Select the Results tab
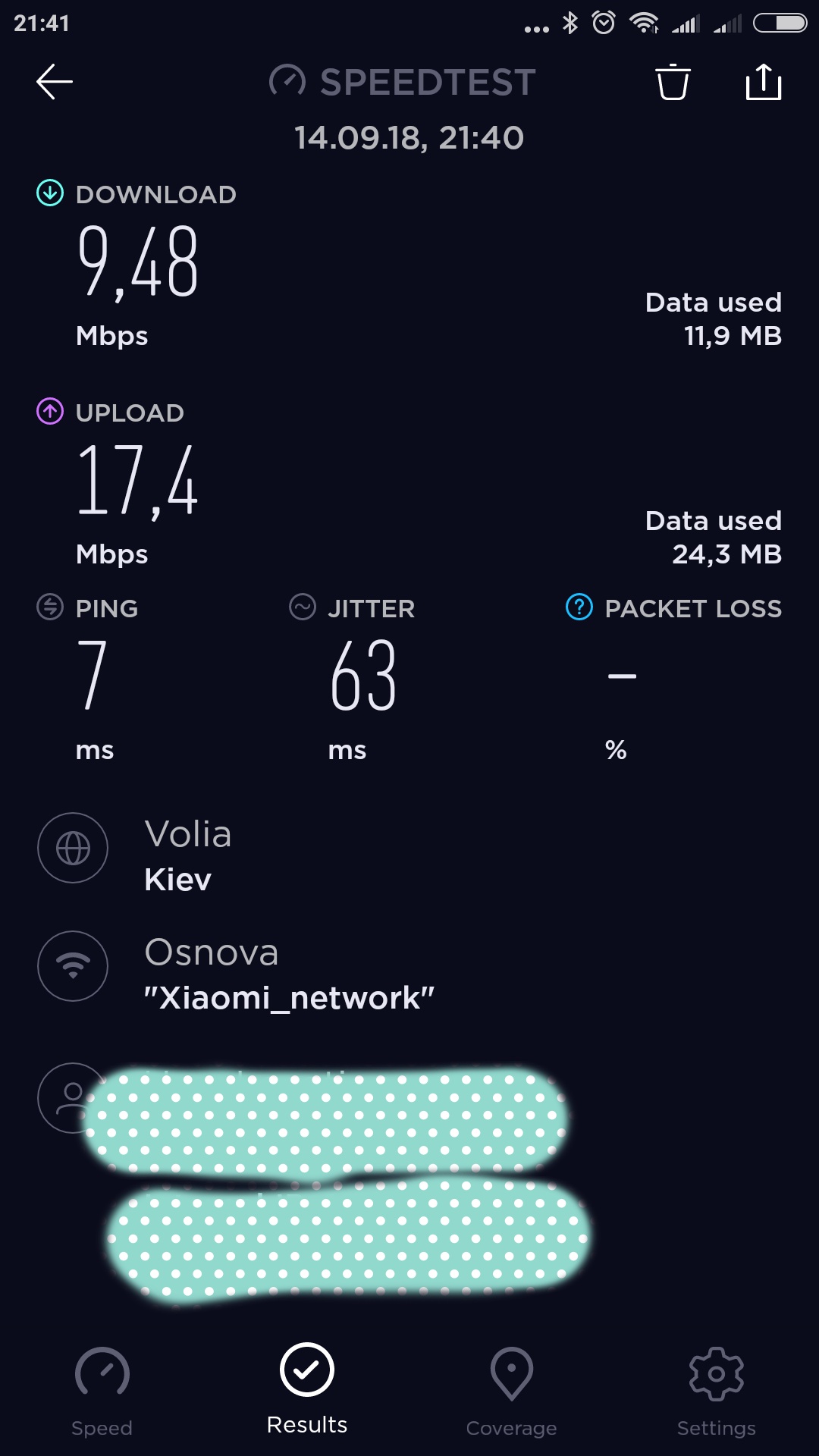Screen dimensions: 819x1456 coord(307,1389)
